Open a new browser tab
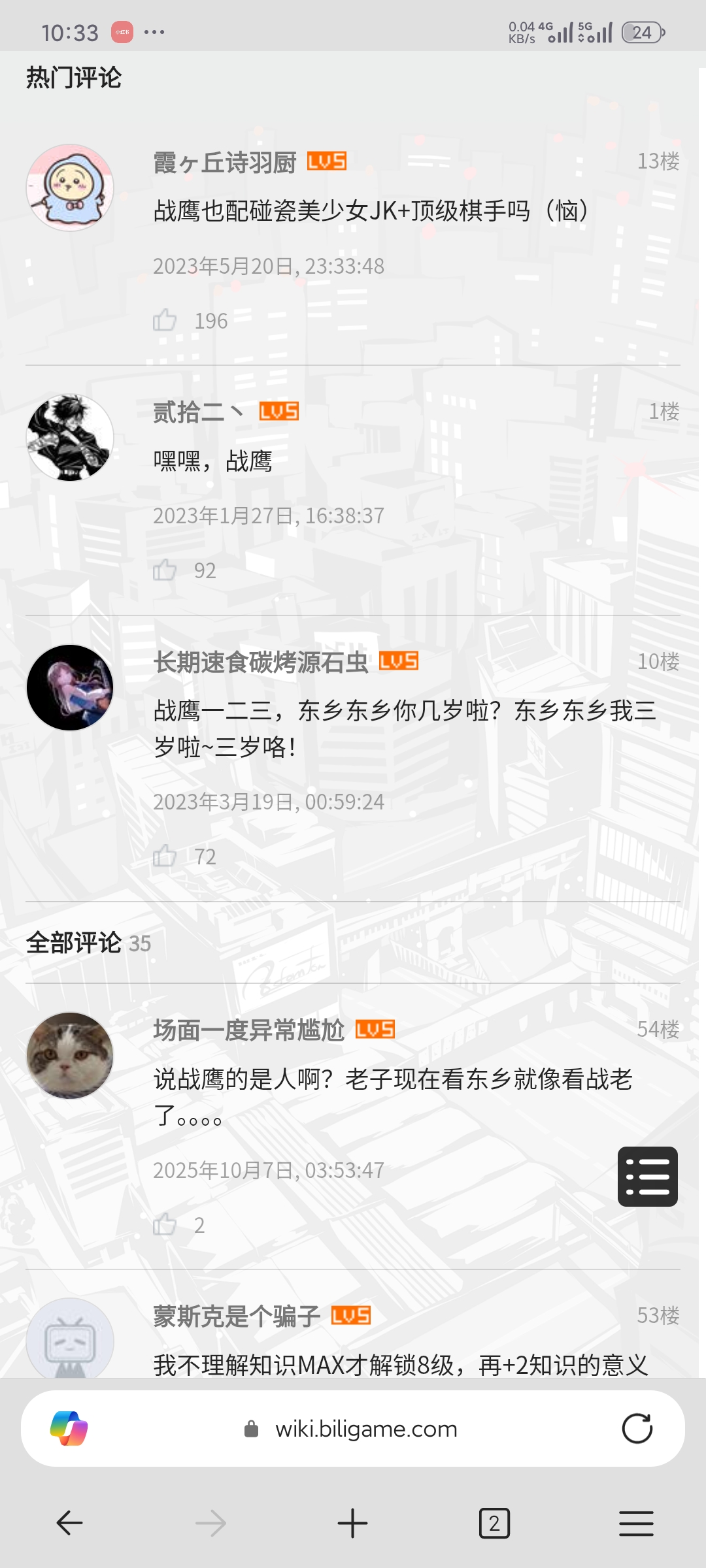 coord(352,1523)
